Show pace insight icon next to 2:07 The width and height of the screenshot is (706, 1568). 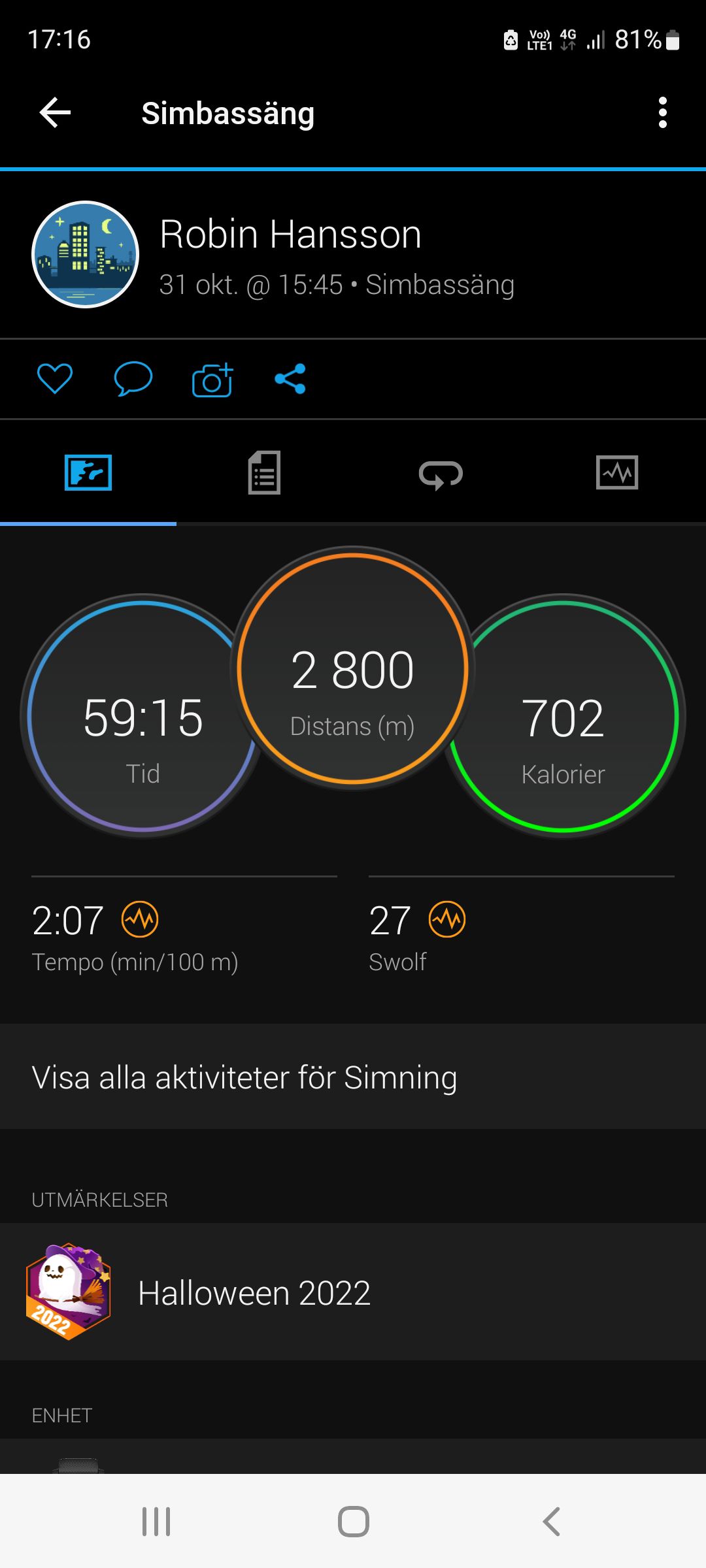tap(140, 919)
